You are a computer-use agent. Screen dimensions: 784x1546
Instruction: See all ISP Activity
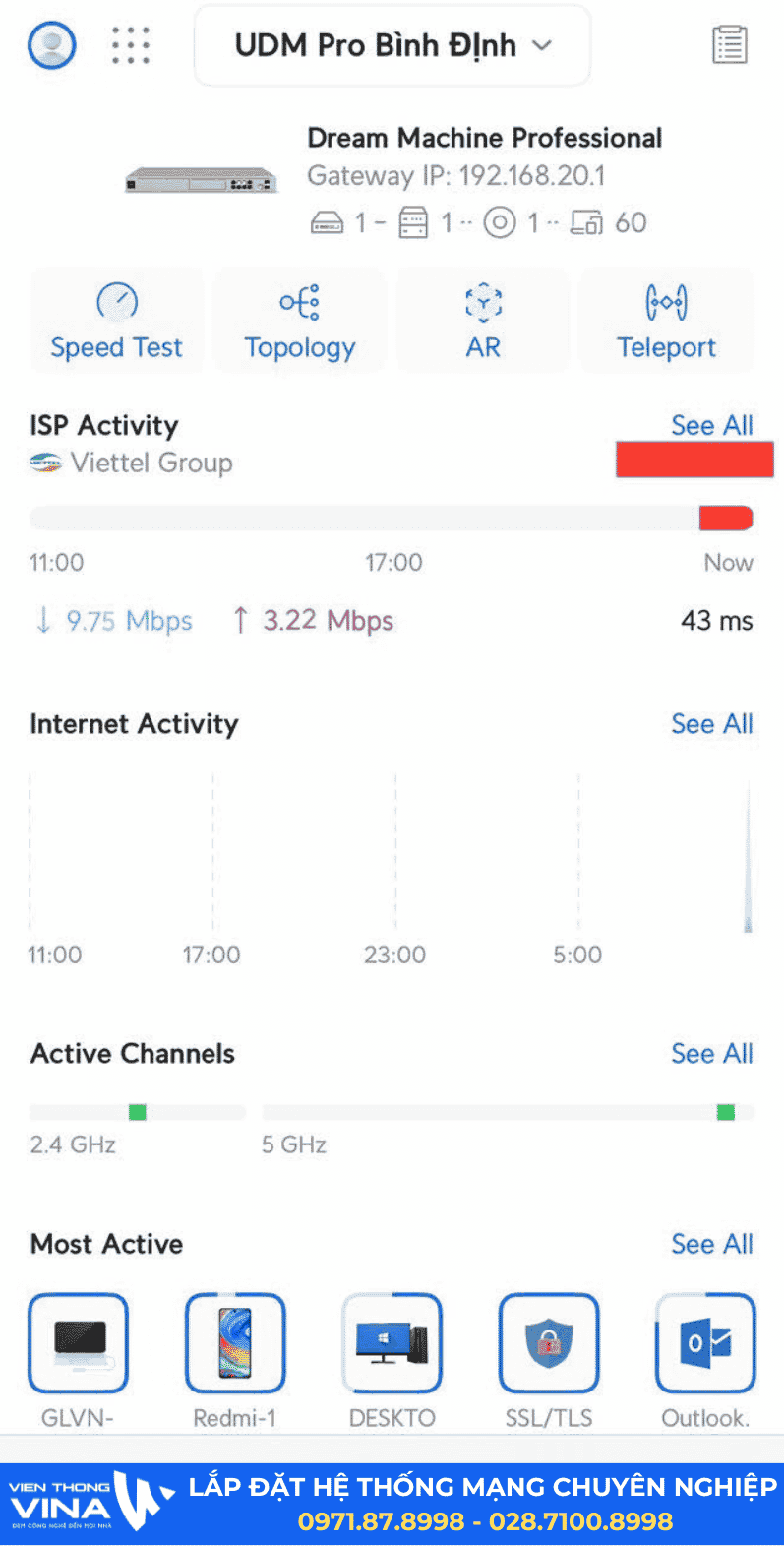tap(711, 425)
